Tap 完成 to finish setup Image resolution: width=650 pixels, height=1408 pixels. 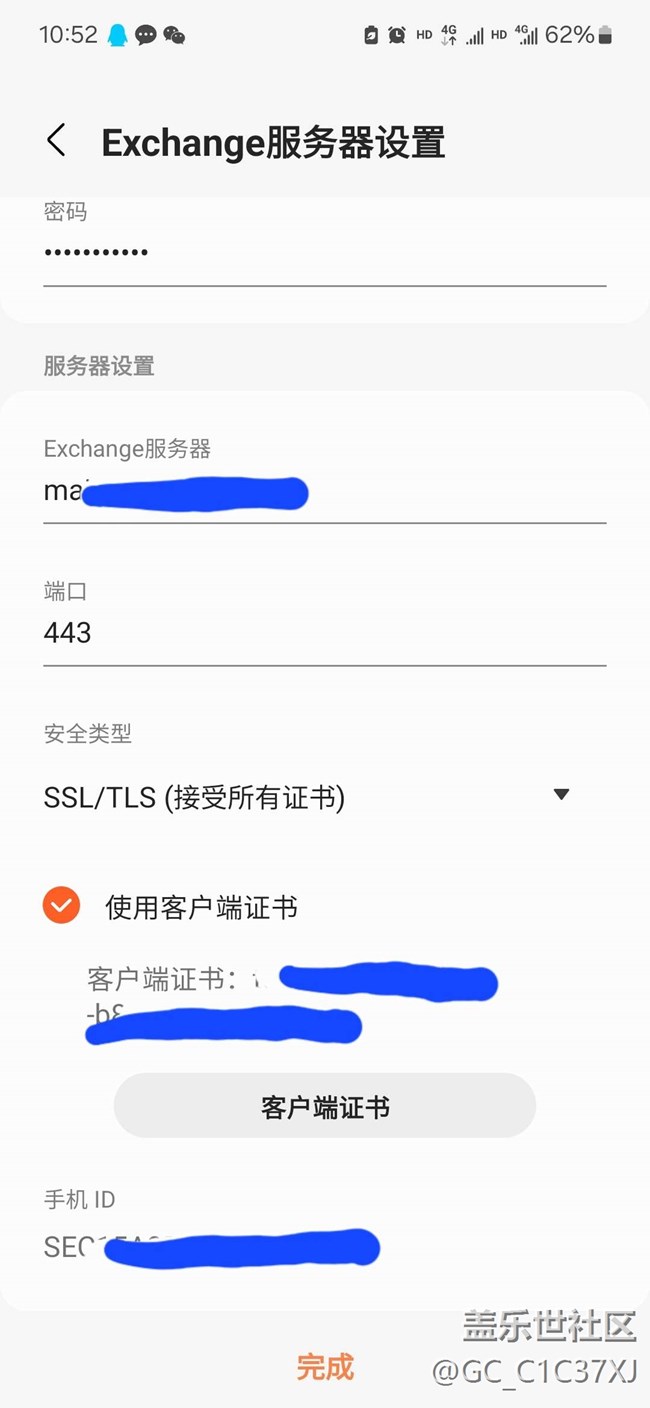click(x=325, y=1367)
